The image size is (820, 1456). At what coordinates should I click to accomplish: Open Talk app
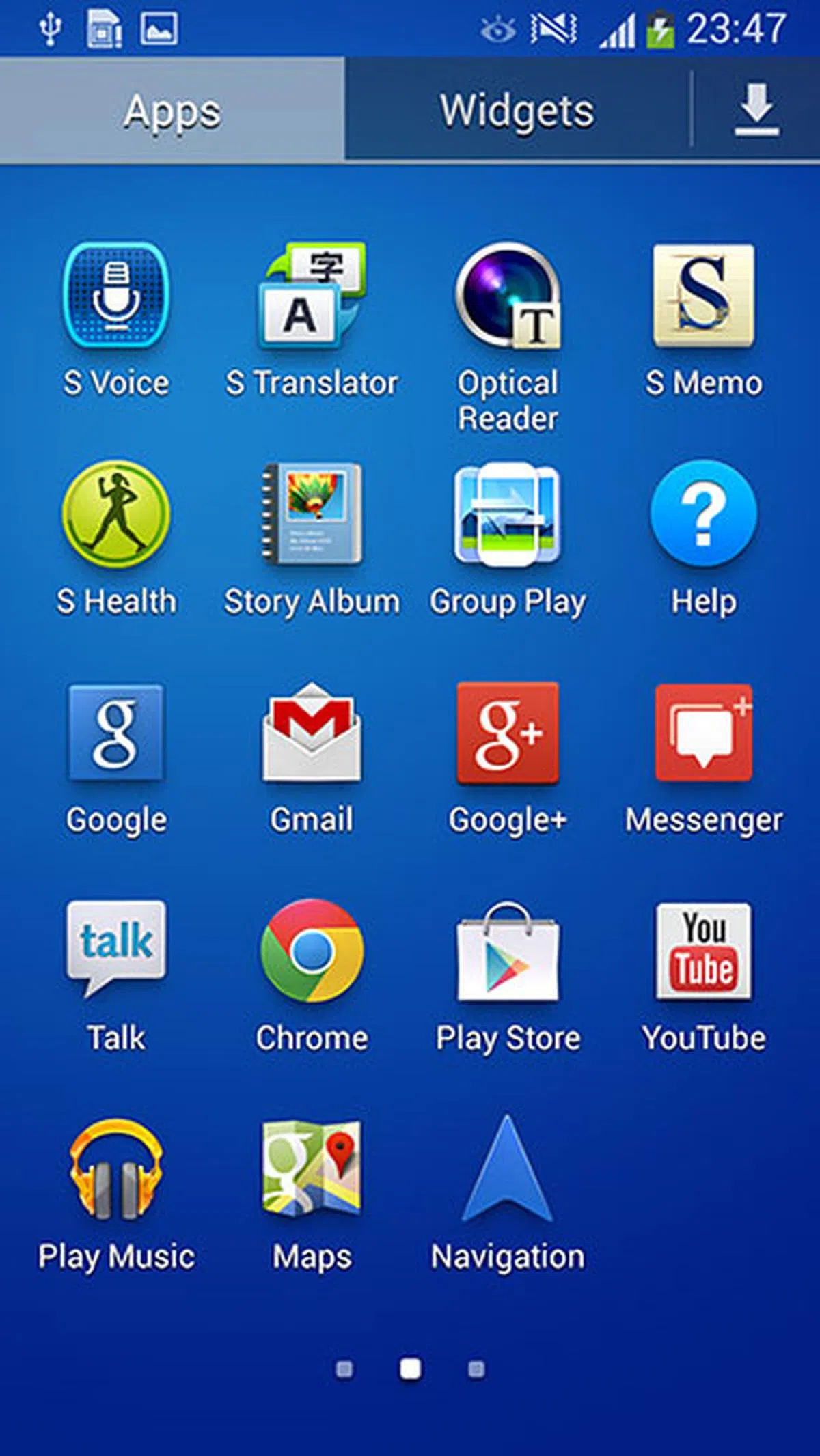(115, 949)
